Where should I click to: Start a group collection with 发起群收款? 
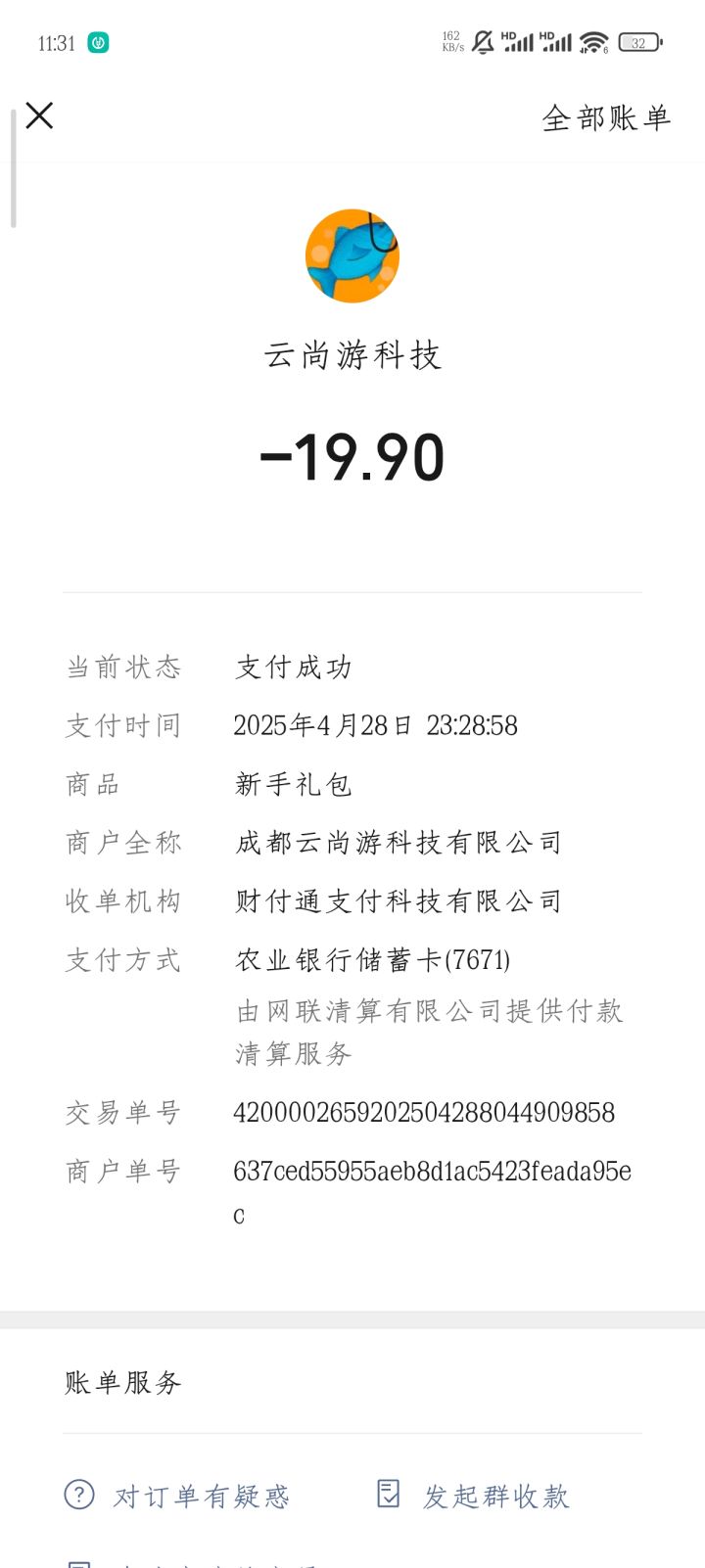pyautogui.click(x=473, y=1495)
